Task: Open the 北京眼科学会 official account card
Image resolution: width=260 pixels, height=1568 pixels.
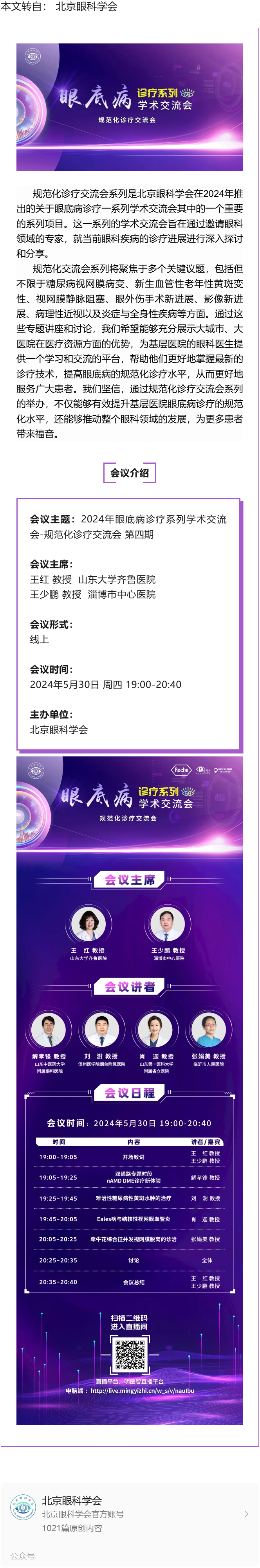Action: click(x=129, y=1513)
